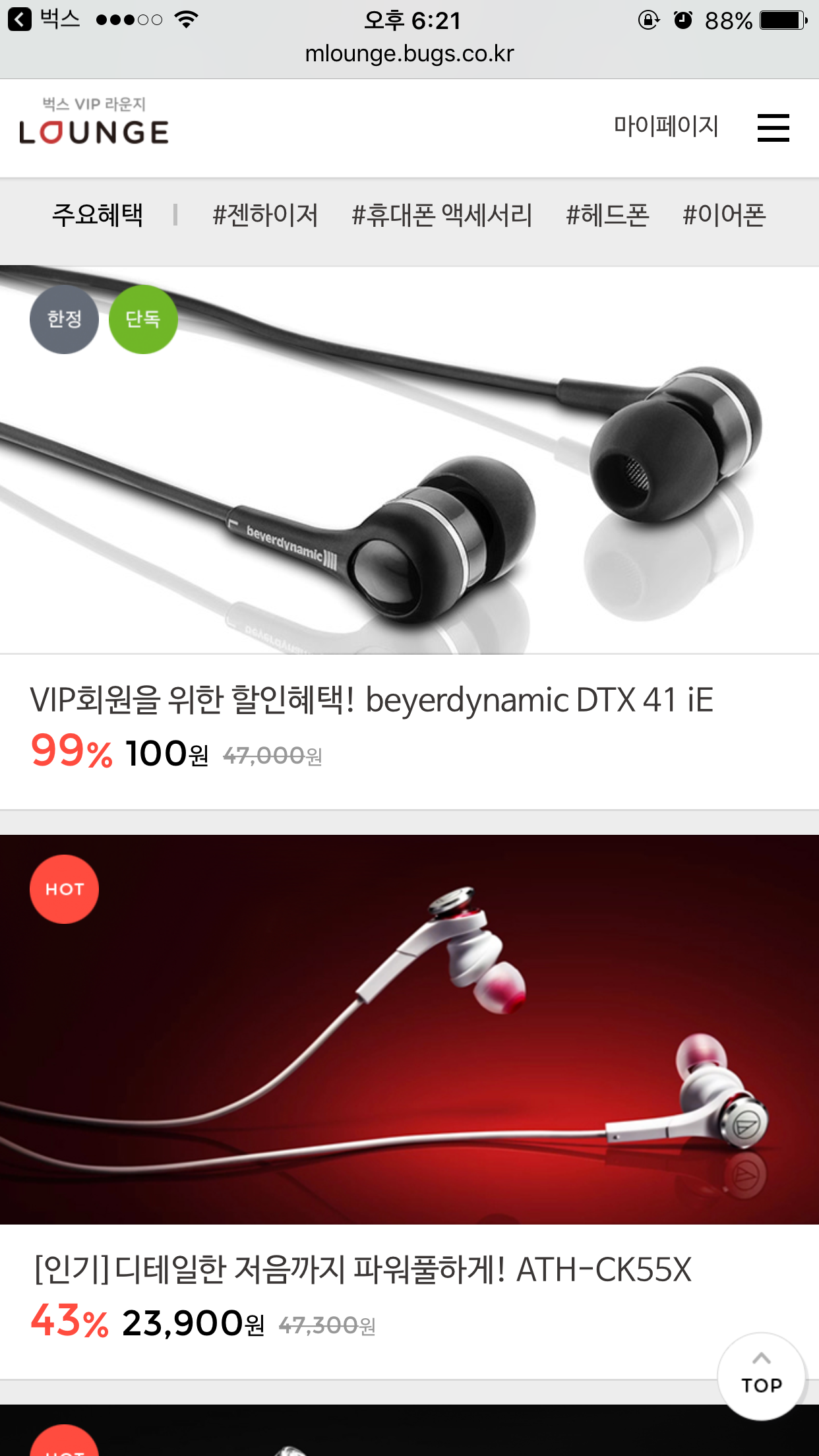The image size is (819, 1456).
Task: Select the #이어폰 category
Action: coord(724,215)
